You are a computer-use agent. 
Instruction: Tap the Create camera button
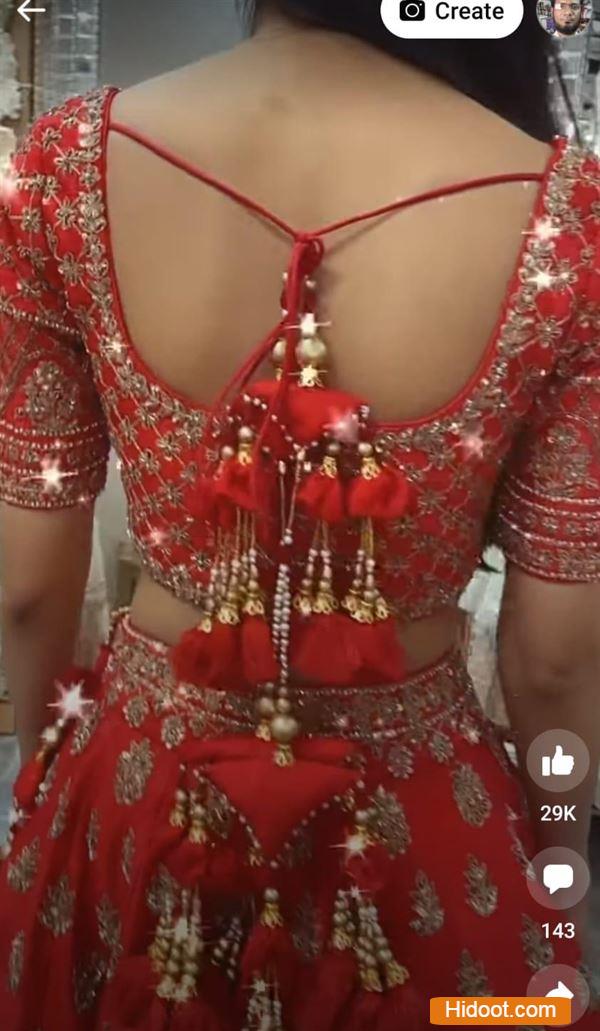pos(452,12)
